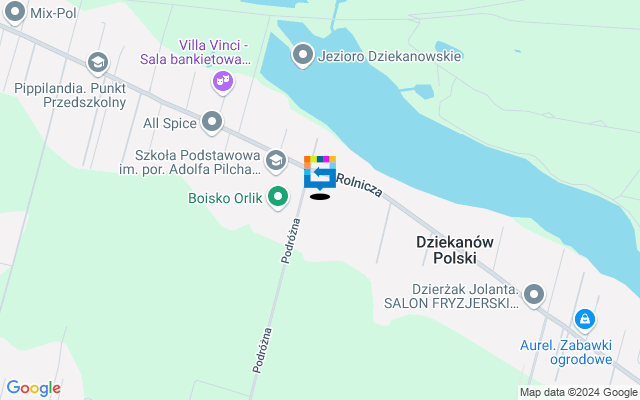Select the Boisko Orlik marker
Screen dimensions: 640x400
click(x=279, y=198)
